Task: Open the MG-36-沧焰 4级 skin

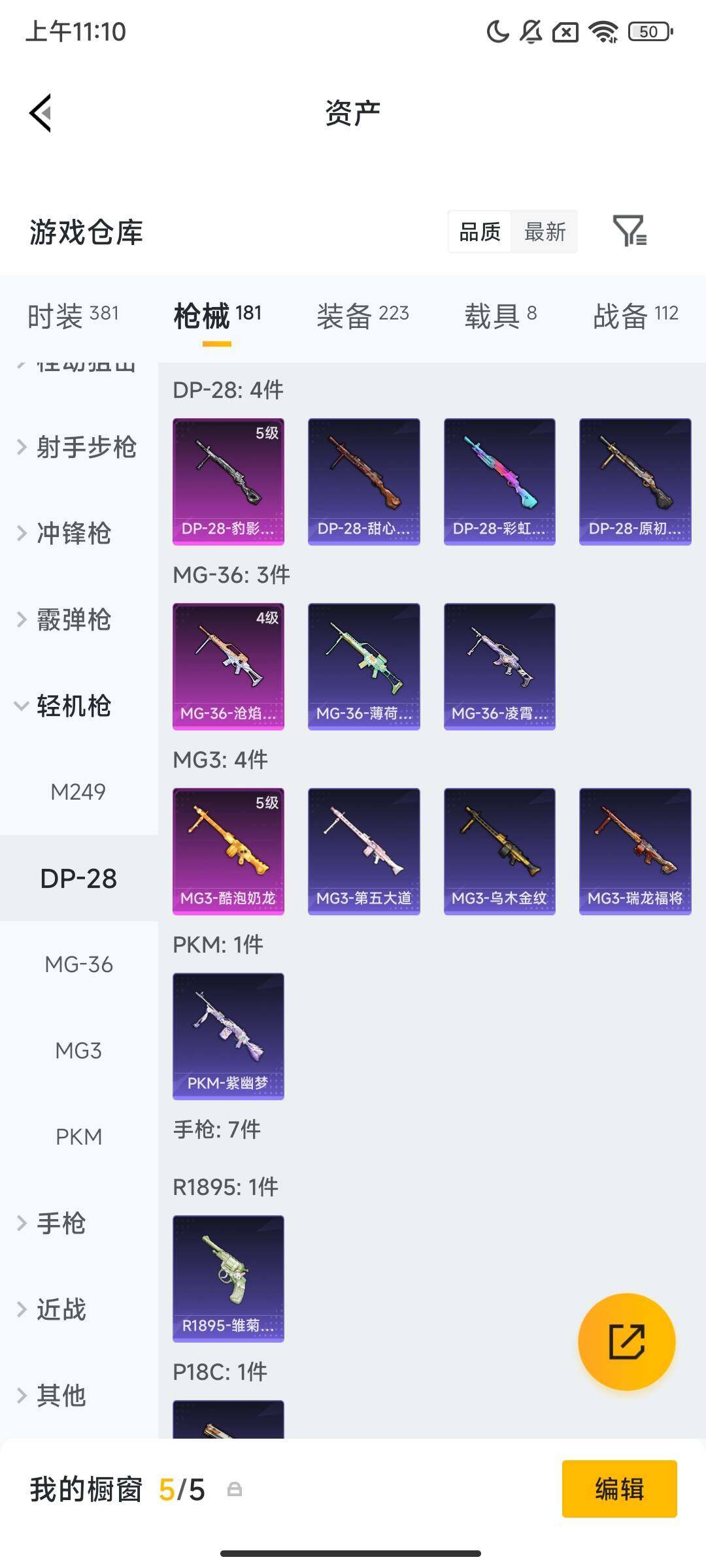Action: 228,666
